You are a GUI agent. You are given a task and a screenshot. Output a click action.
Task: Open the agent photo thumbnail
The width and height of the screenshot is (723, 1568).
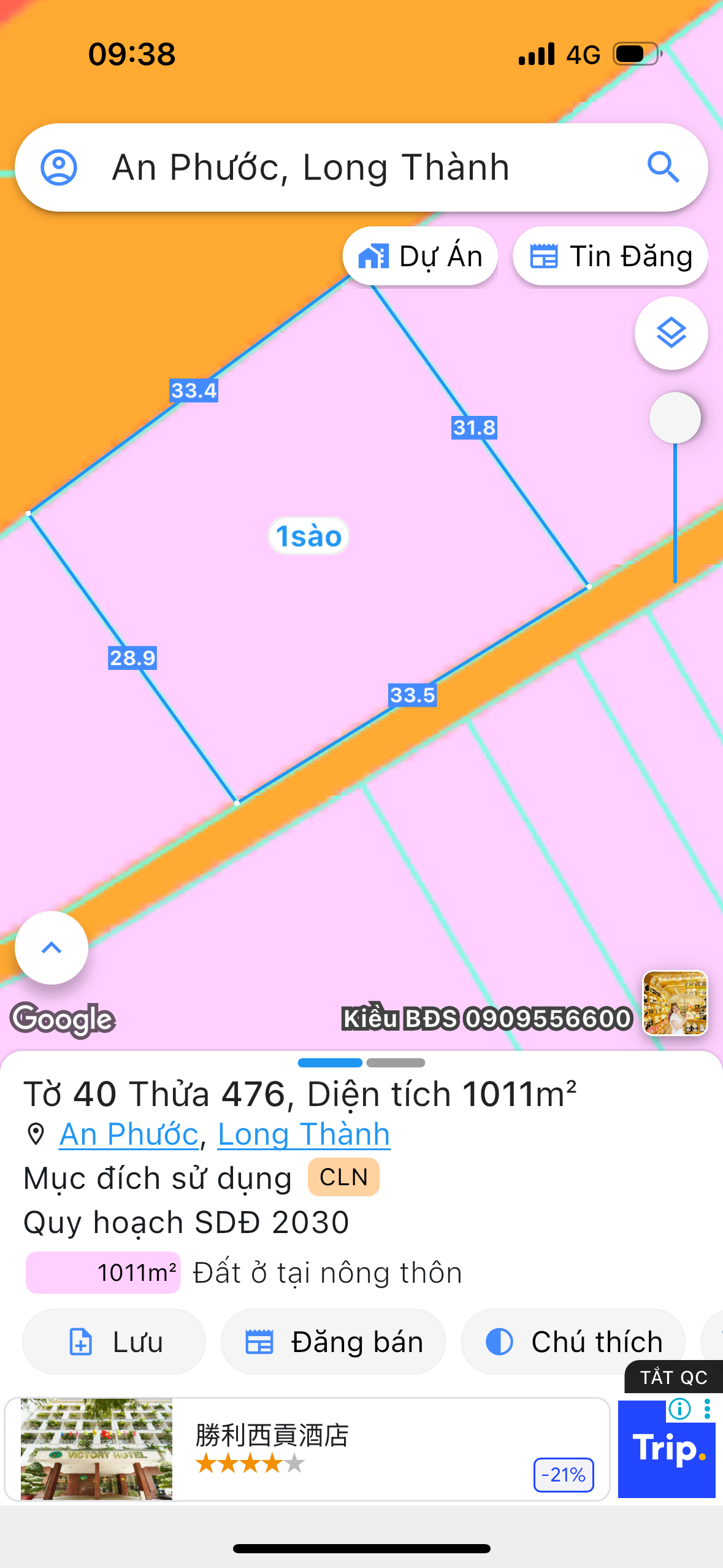675,1003
